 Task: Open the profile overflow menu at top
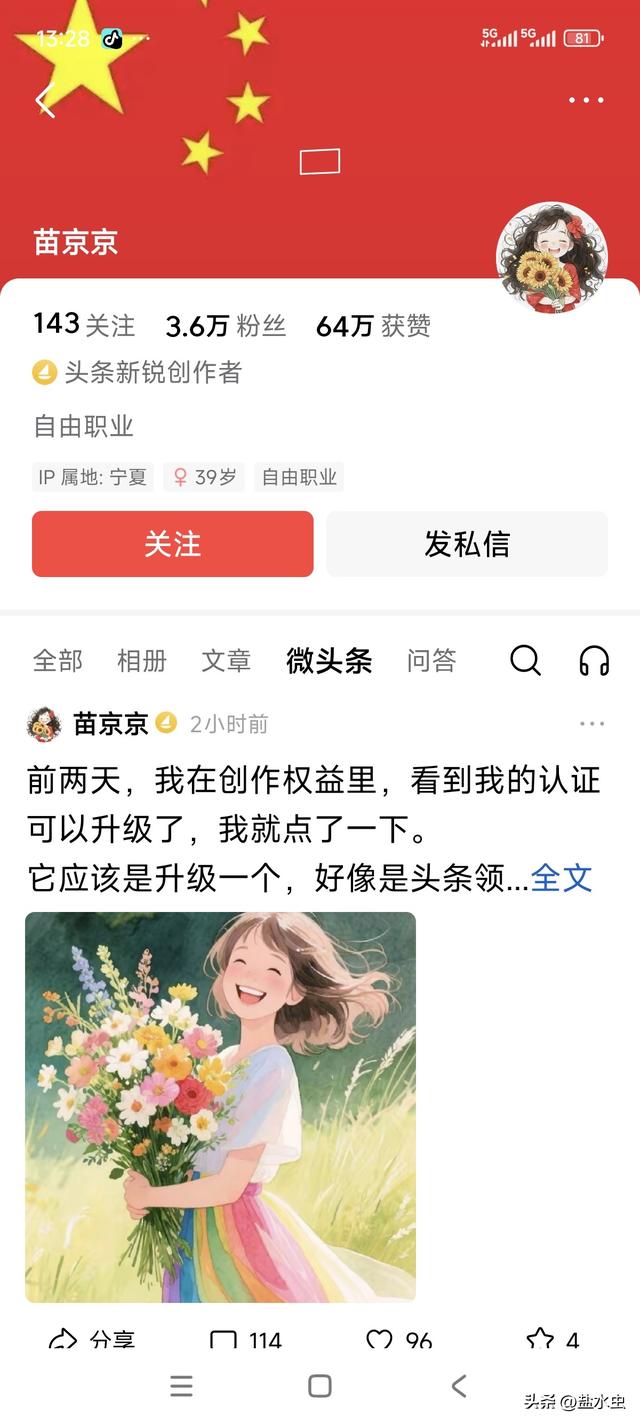586,100
